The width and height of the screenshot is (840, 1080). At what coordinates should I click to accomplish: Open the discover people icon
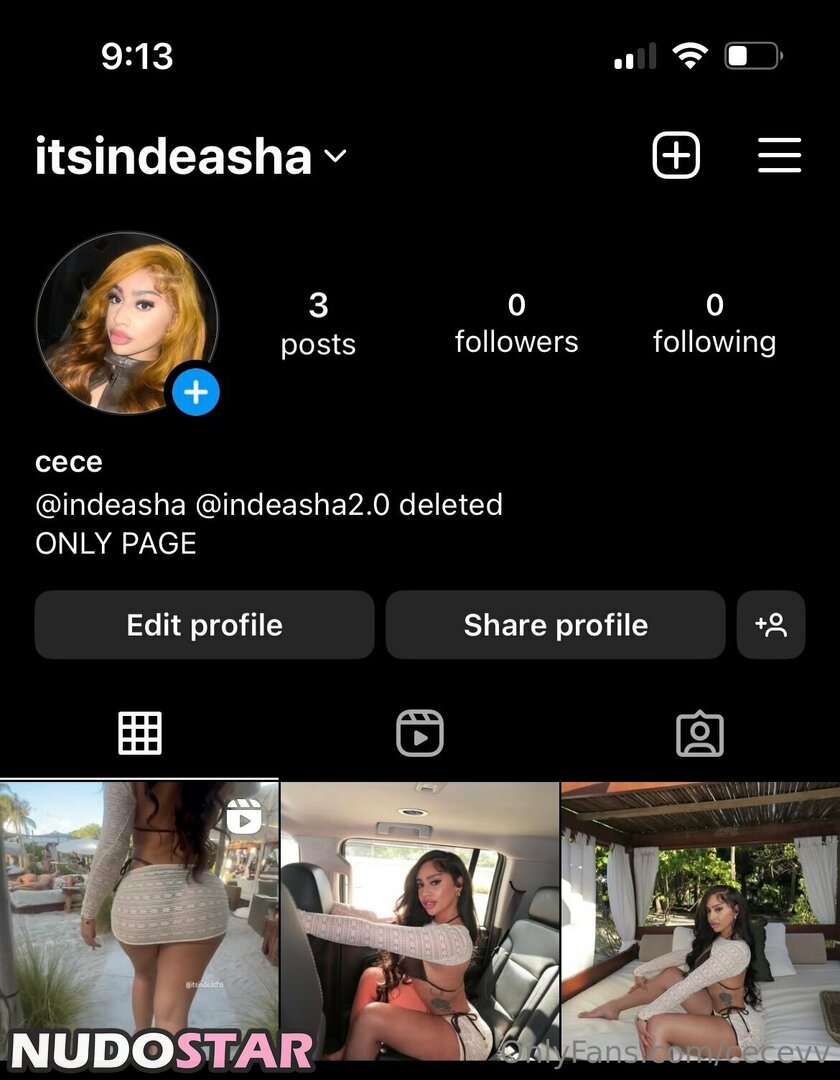coord(771,625)
